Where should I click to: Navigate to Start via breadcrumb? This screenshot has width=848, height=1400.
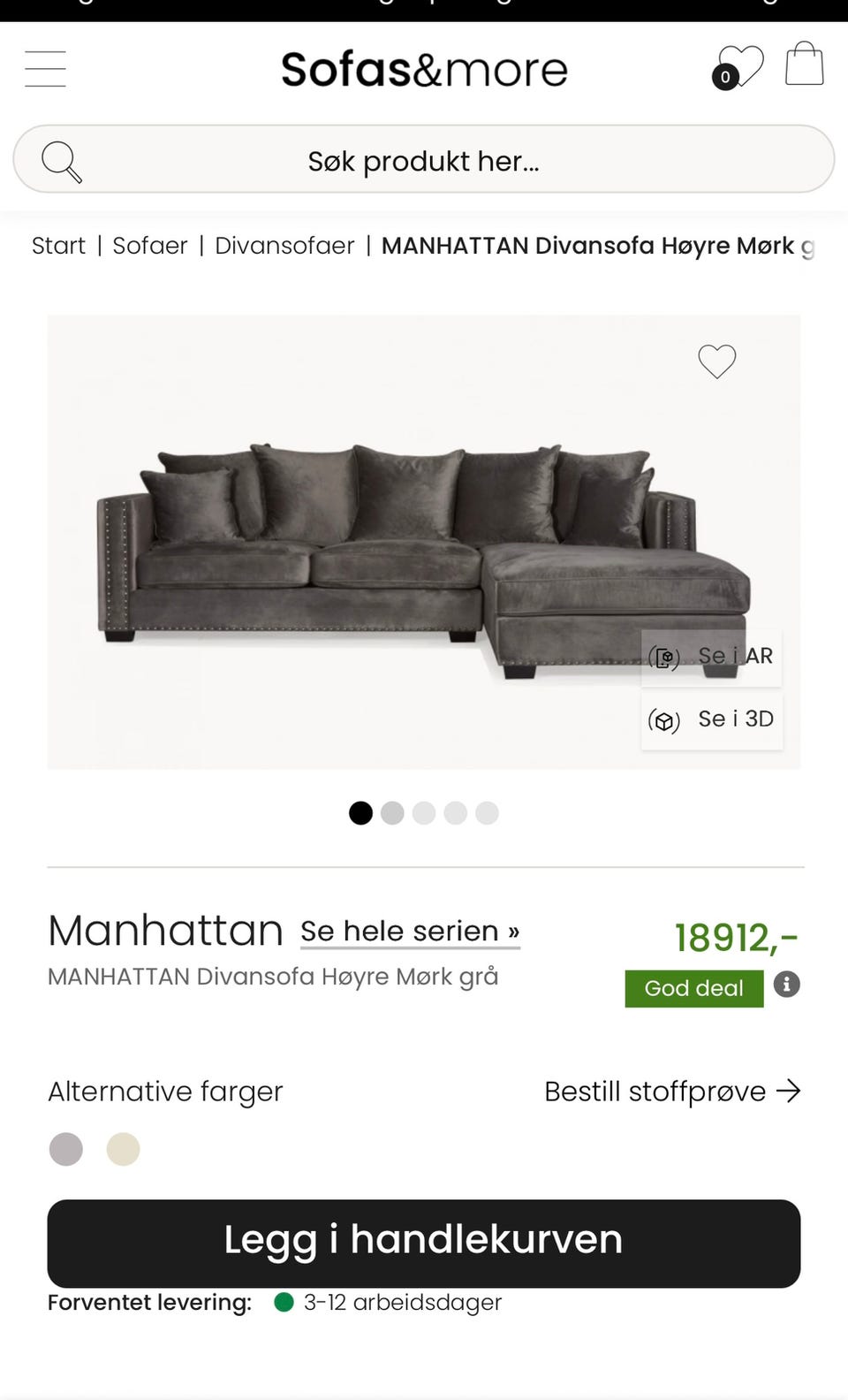tap(58, 246)
